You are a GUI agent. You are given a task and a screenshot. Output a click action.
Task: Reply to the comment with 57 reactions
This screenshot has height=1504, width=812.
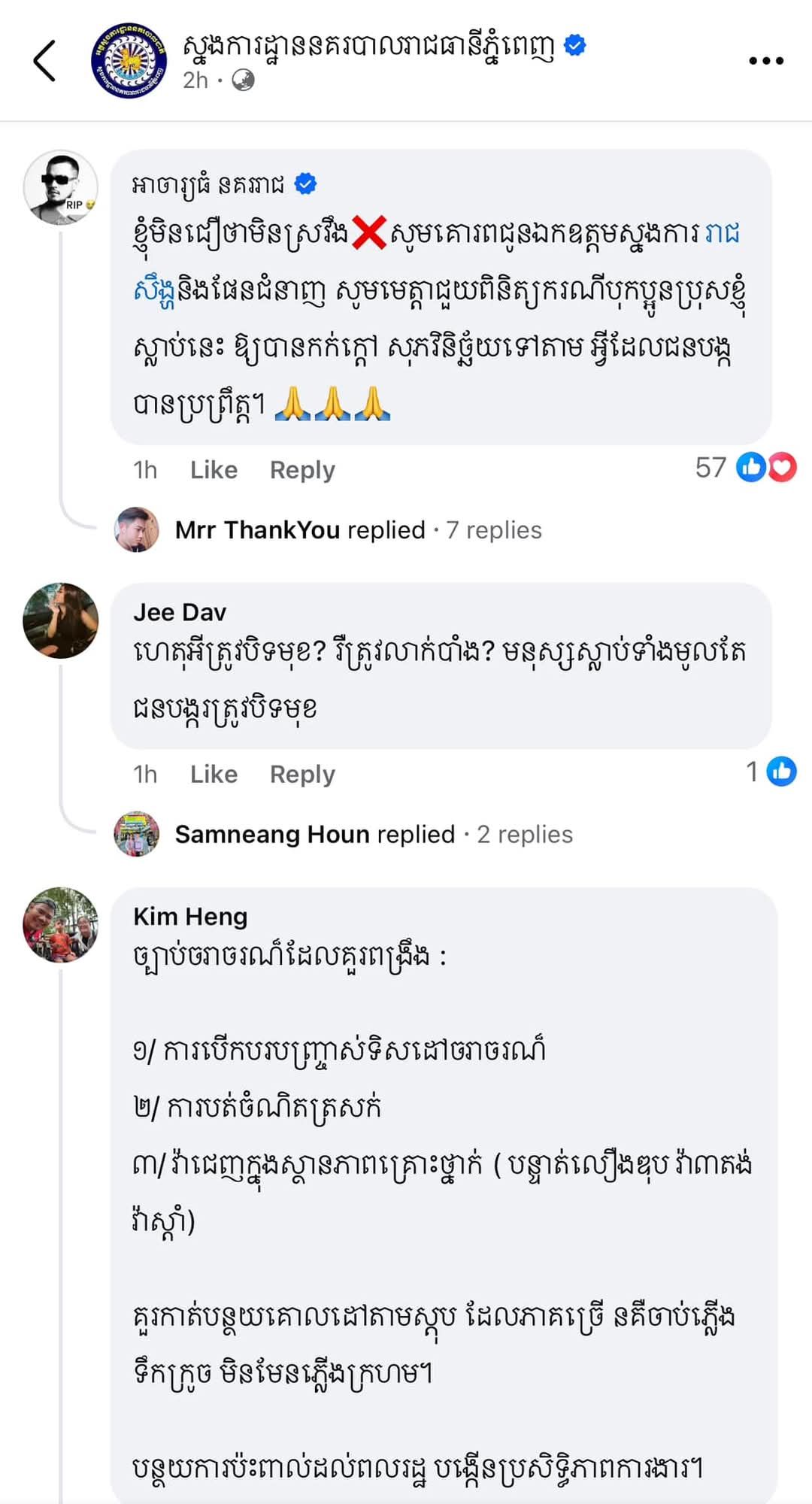click(x=302, y=470)
